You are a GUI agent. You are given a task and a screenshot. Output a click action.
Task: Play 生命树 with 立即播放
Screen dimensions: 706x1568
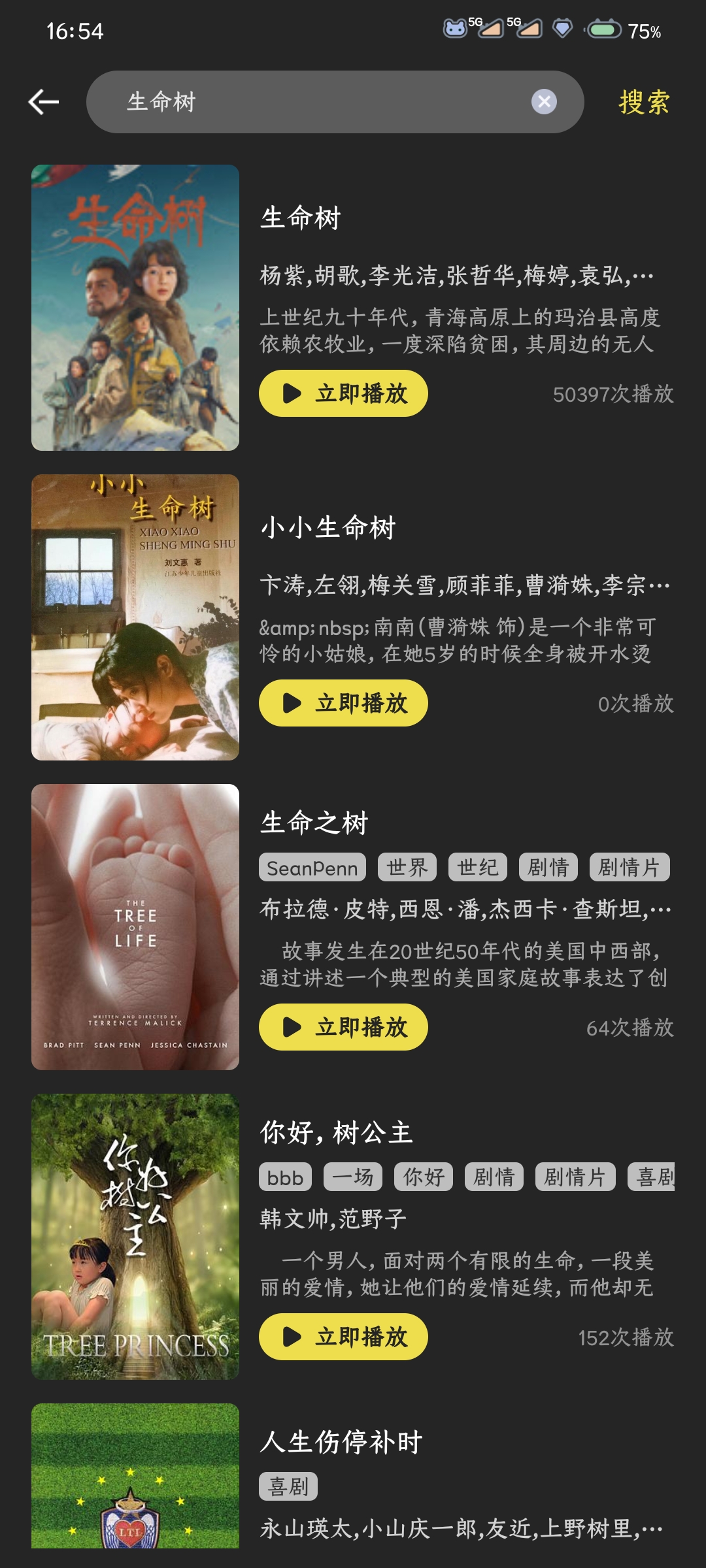tap(343, 393)
